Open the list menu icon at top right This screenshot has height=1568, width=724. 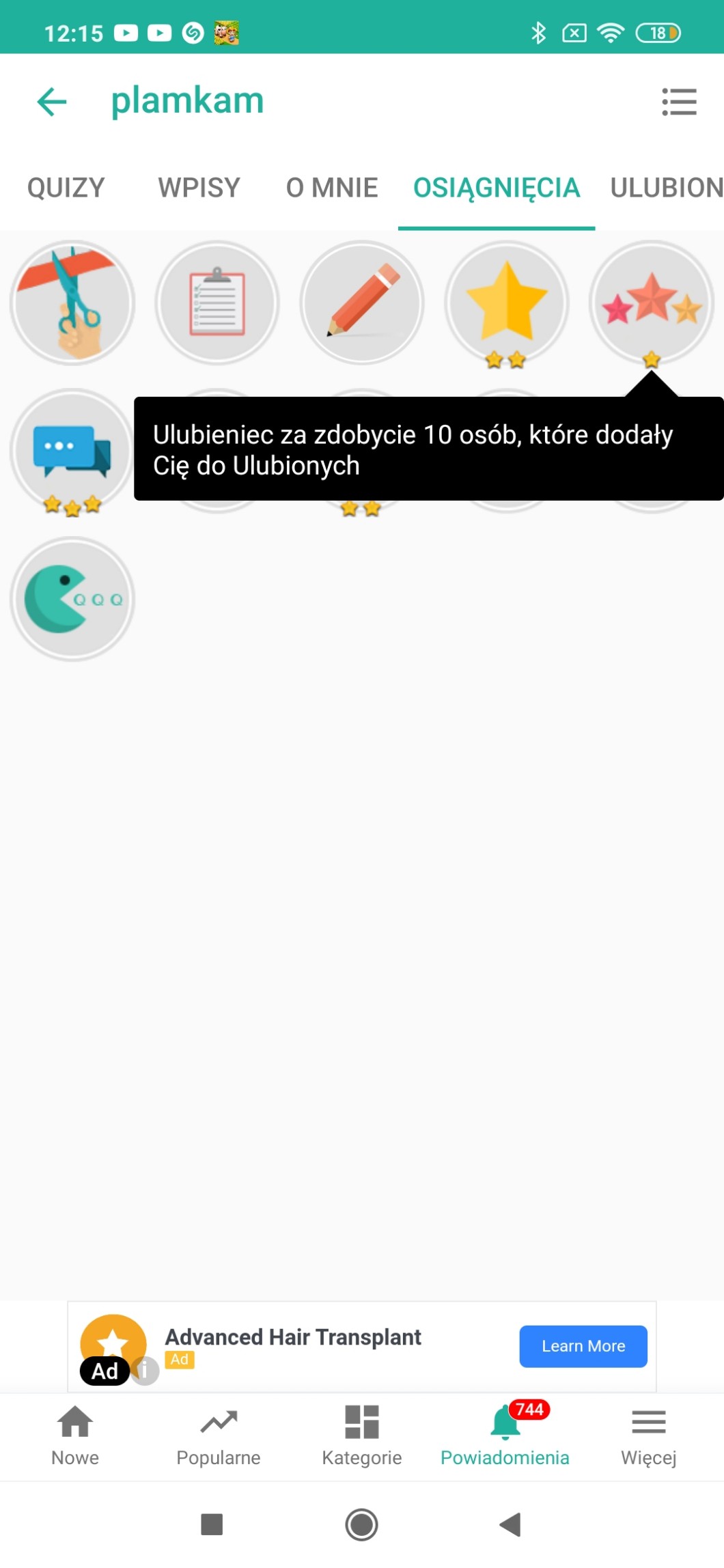(679, 102)
